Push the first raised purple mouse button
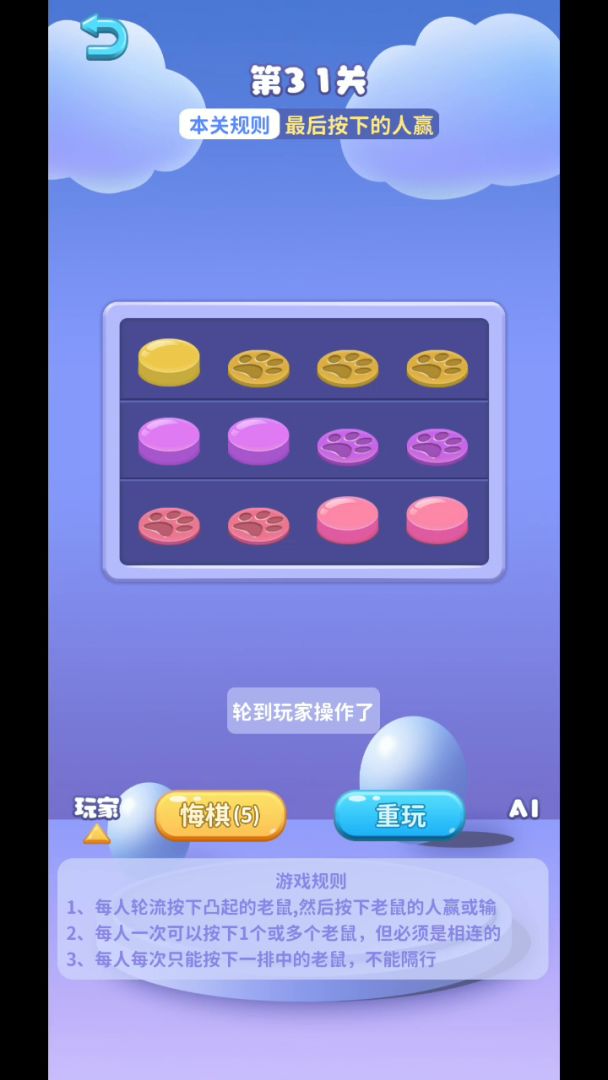The image size is (608, 1080). (x=169, y=440)
